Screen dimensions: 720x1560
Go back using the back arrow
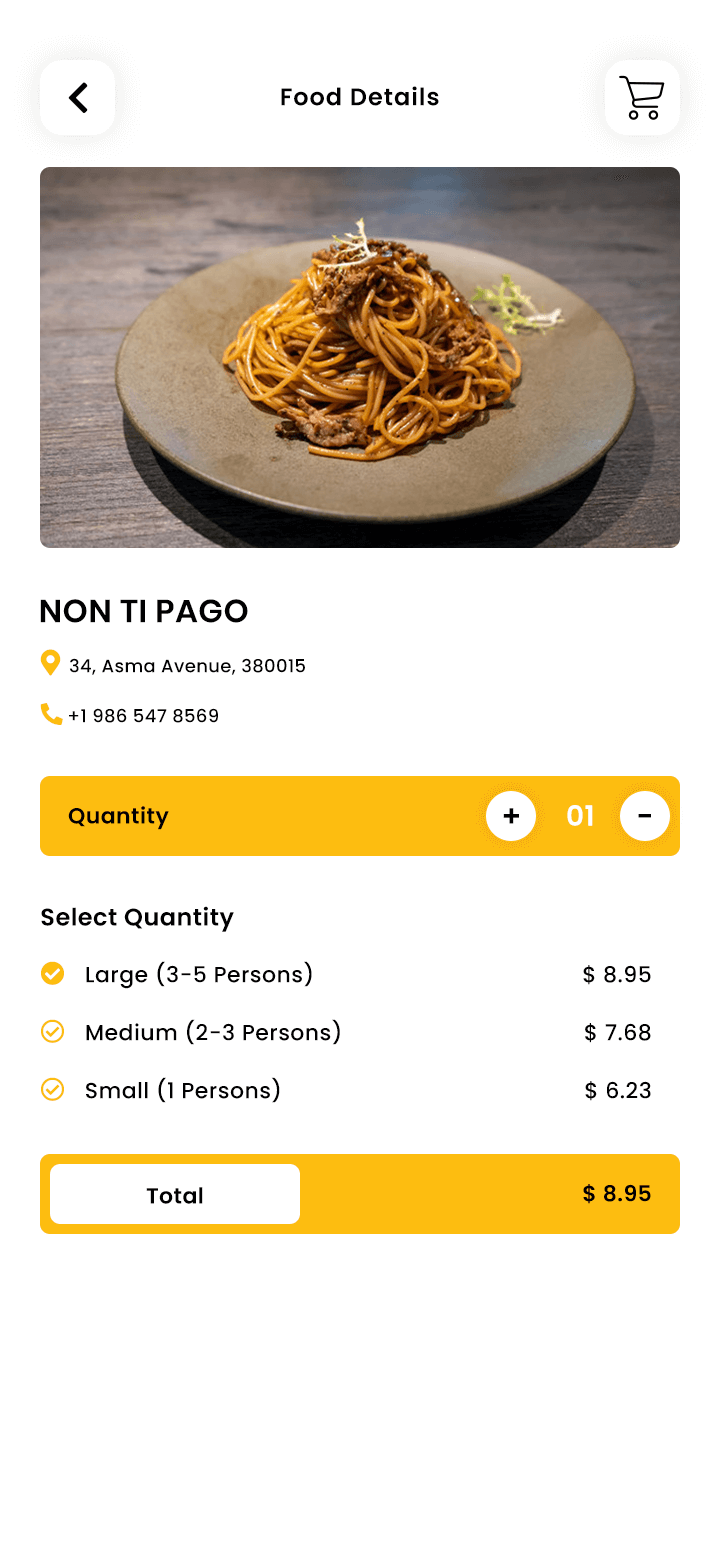click(77, 97)
